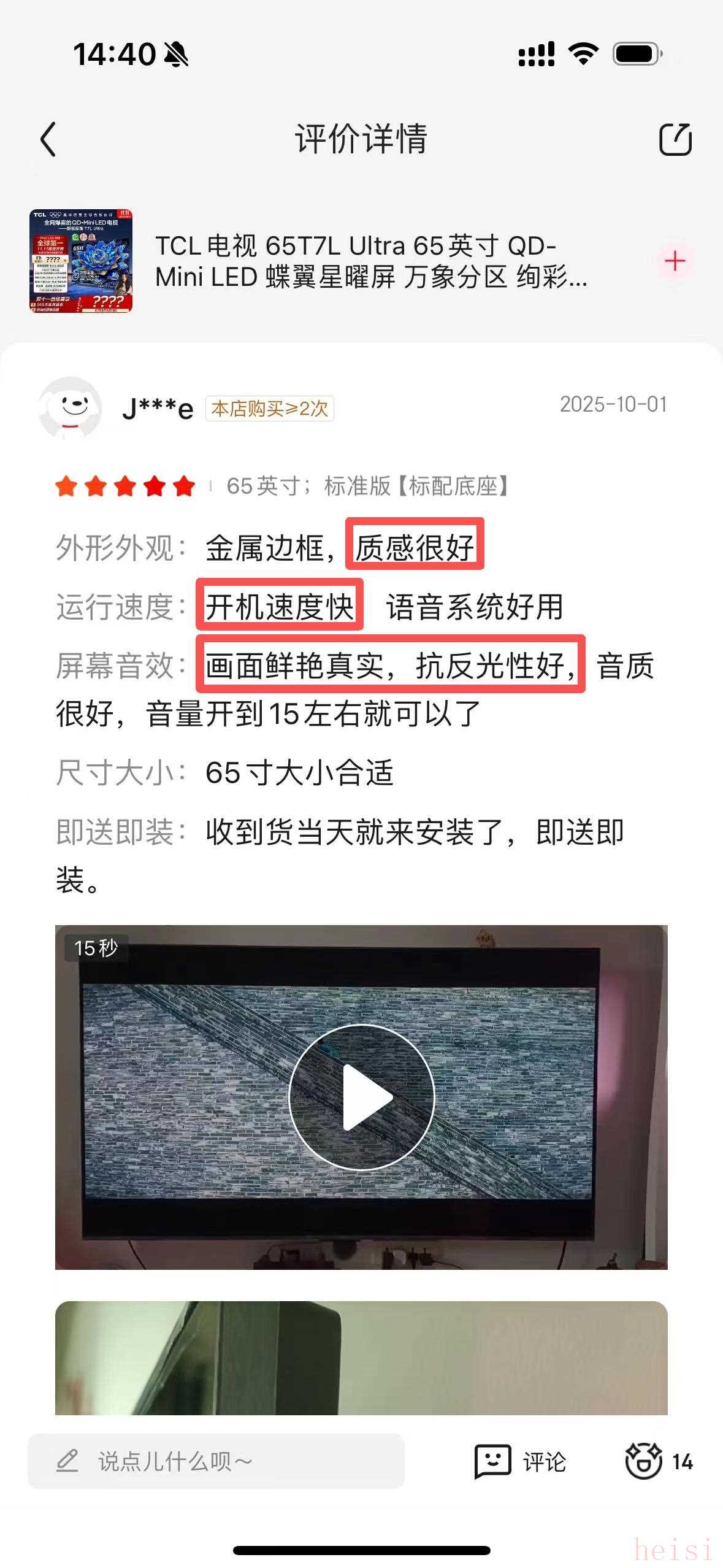Screen dimensions: 723x1568
Task: Play the 15-second review video
Action: (361, 1097)
